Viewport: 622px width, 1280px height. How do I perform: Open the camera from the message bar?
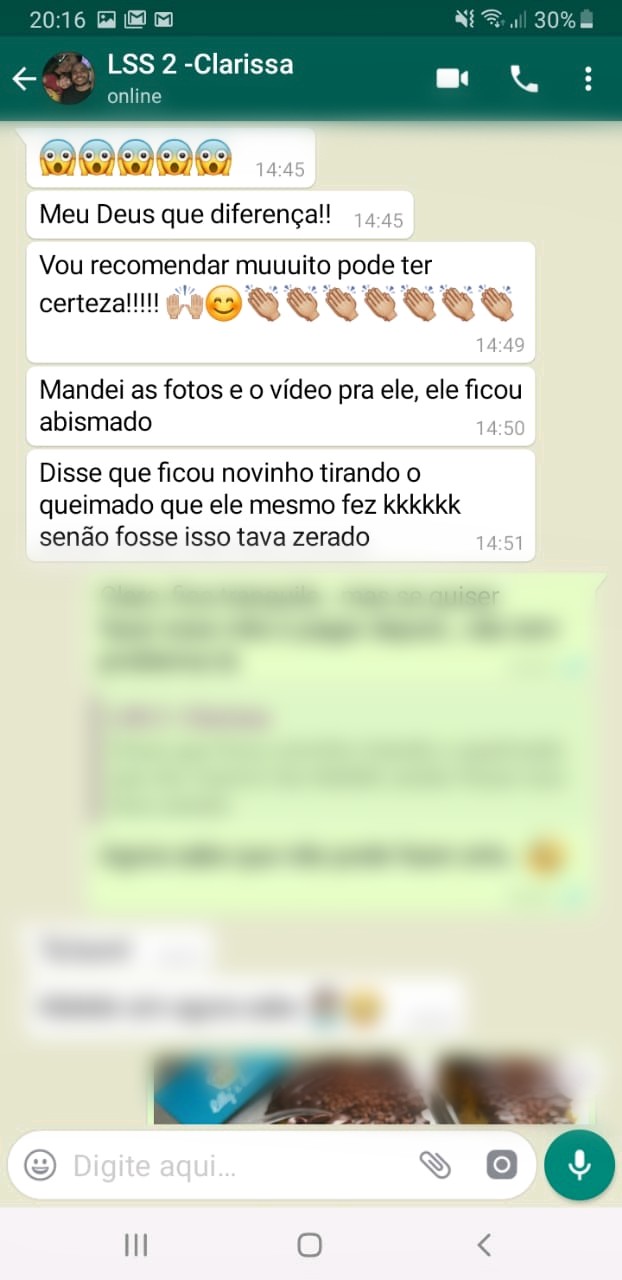coord(501,1165)
